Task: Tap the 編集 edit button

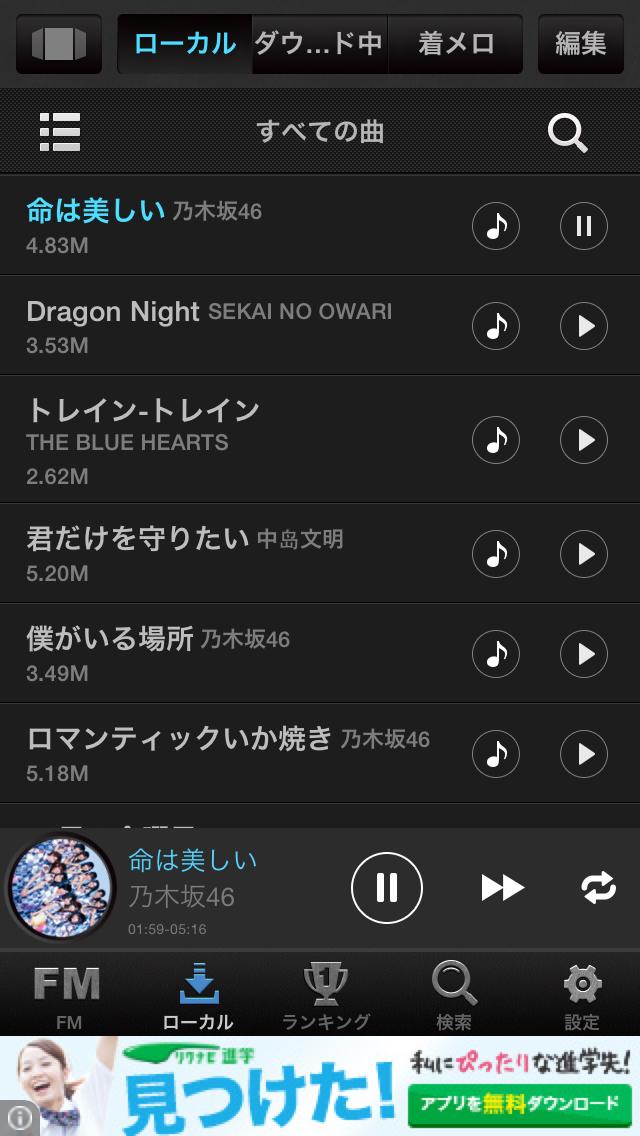Action: coord(581,44)
